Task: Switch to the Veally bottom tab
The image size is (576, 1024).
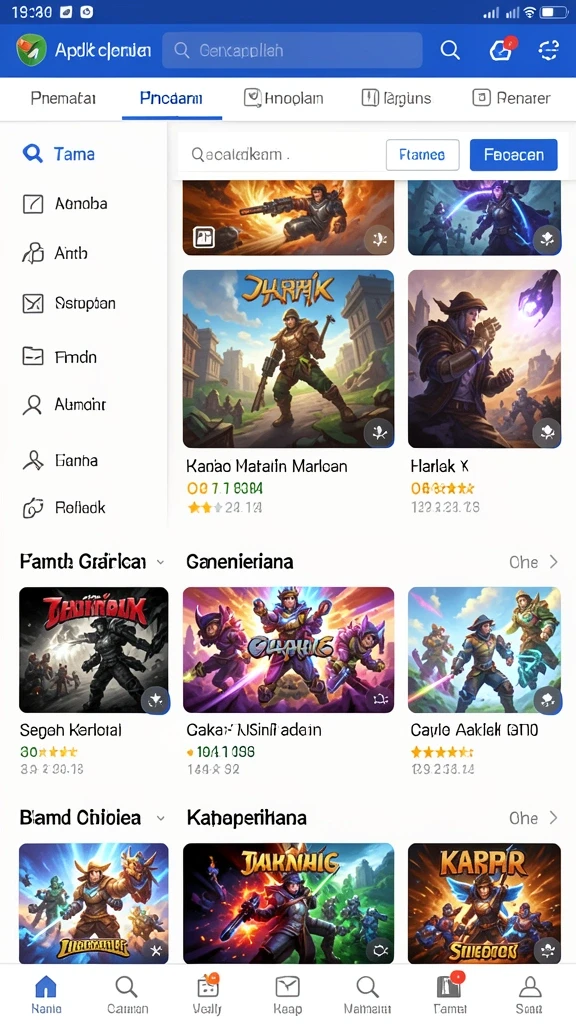Action: click(207, 993)
